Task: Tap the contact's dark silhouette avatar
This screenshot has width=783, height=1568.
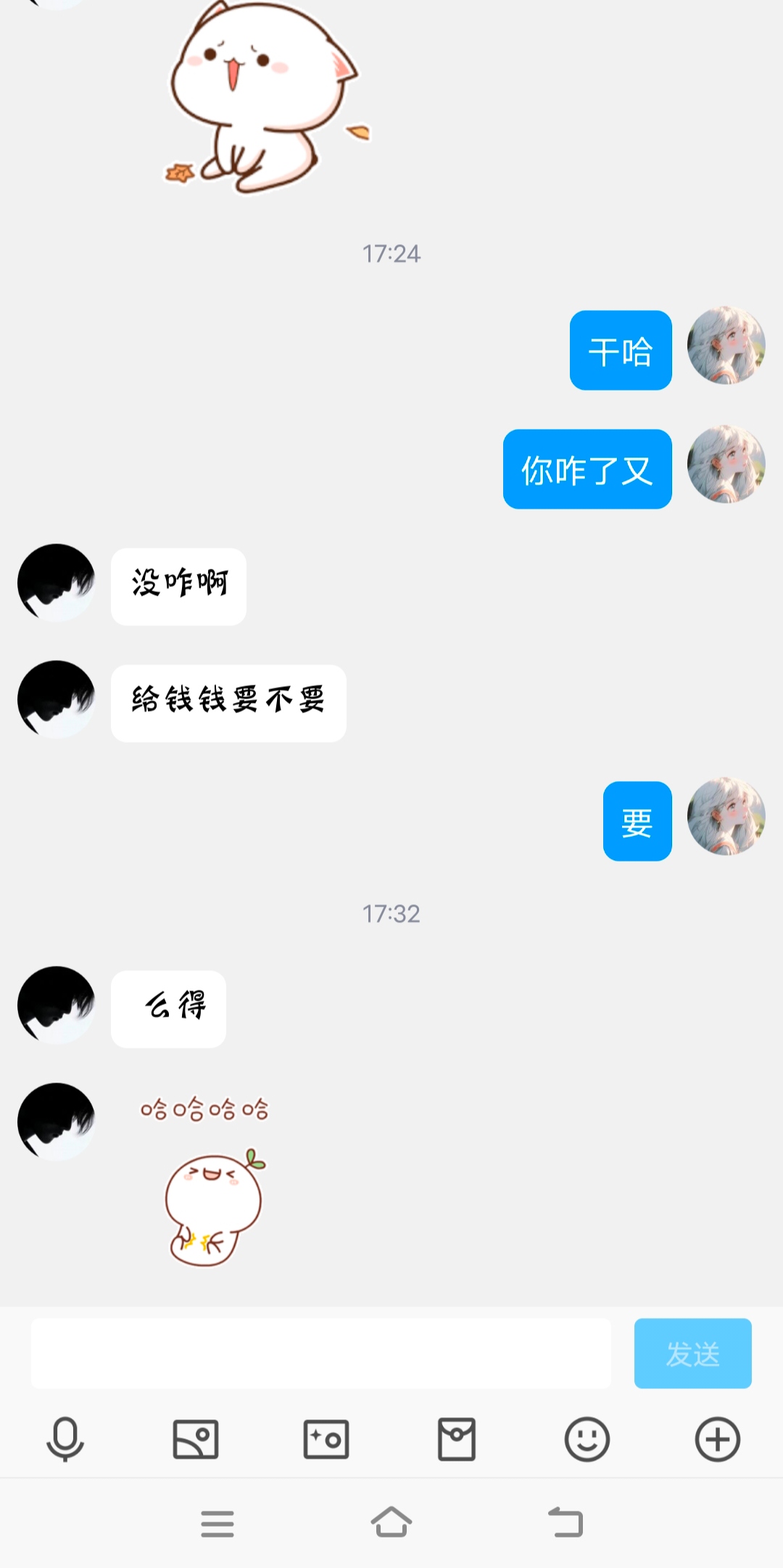Action: (x=57, y=584)
